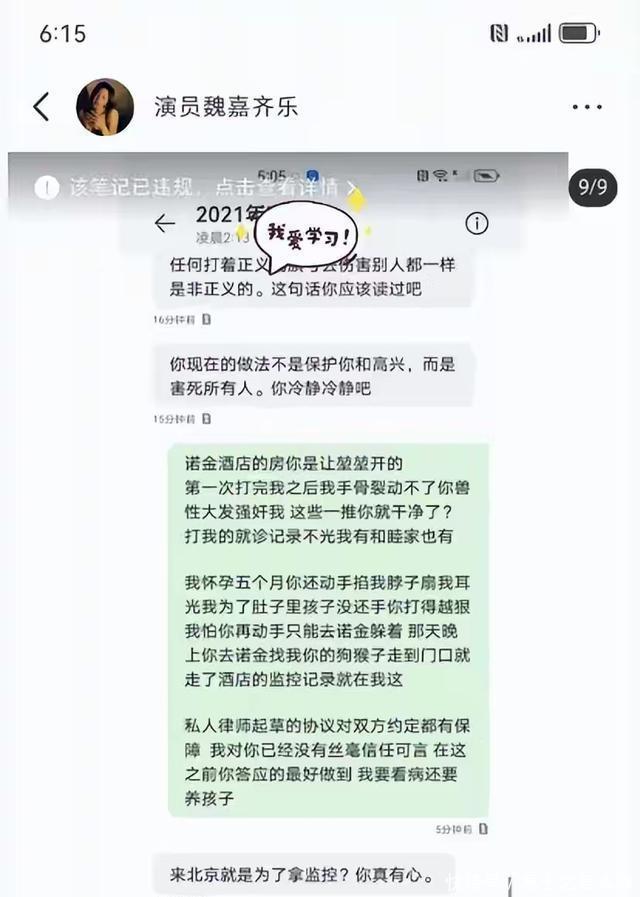The image size is (640, 897).
Task: Open the three-dot overflow menu
Action: point(587,107)
